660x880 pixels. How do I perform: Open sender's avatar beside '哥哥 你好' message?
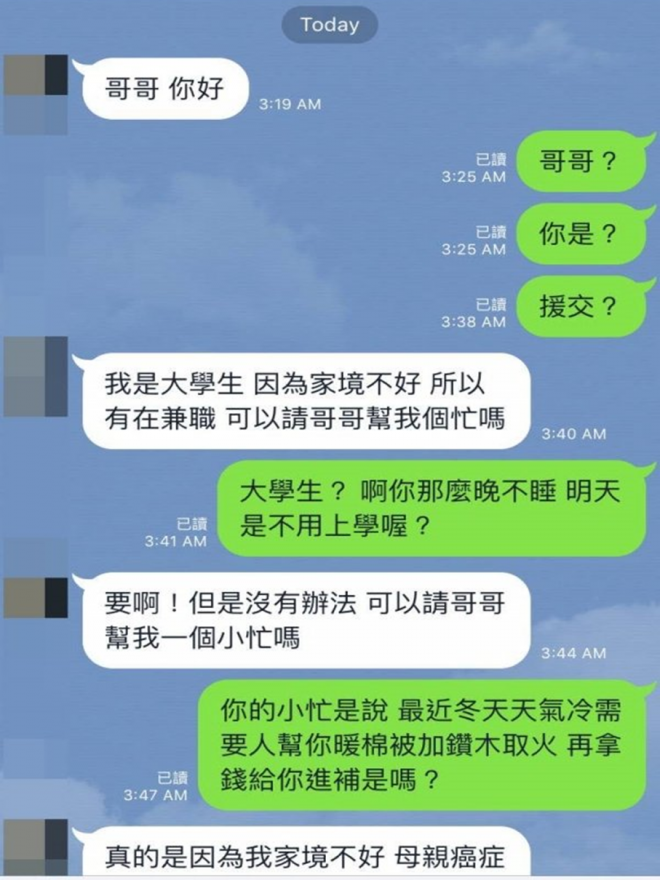coord(34,90)
